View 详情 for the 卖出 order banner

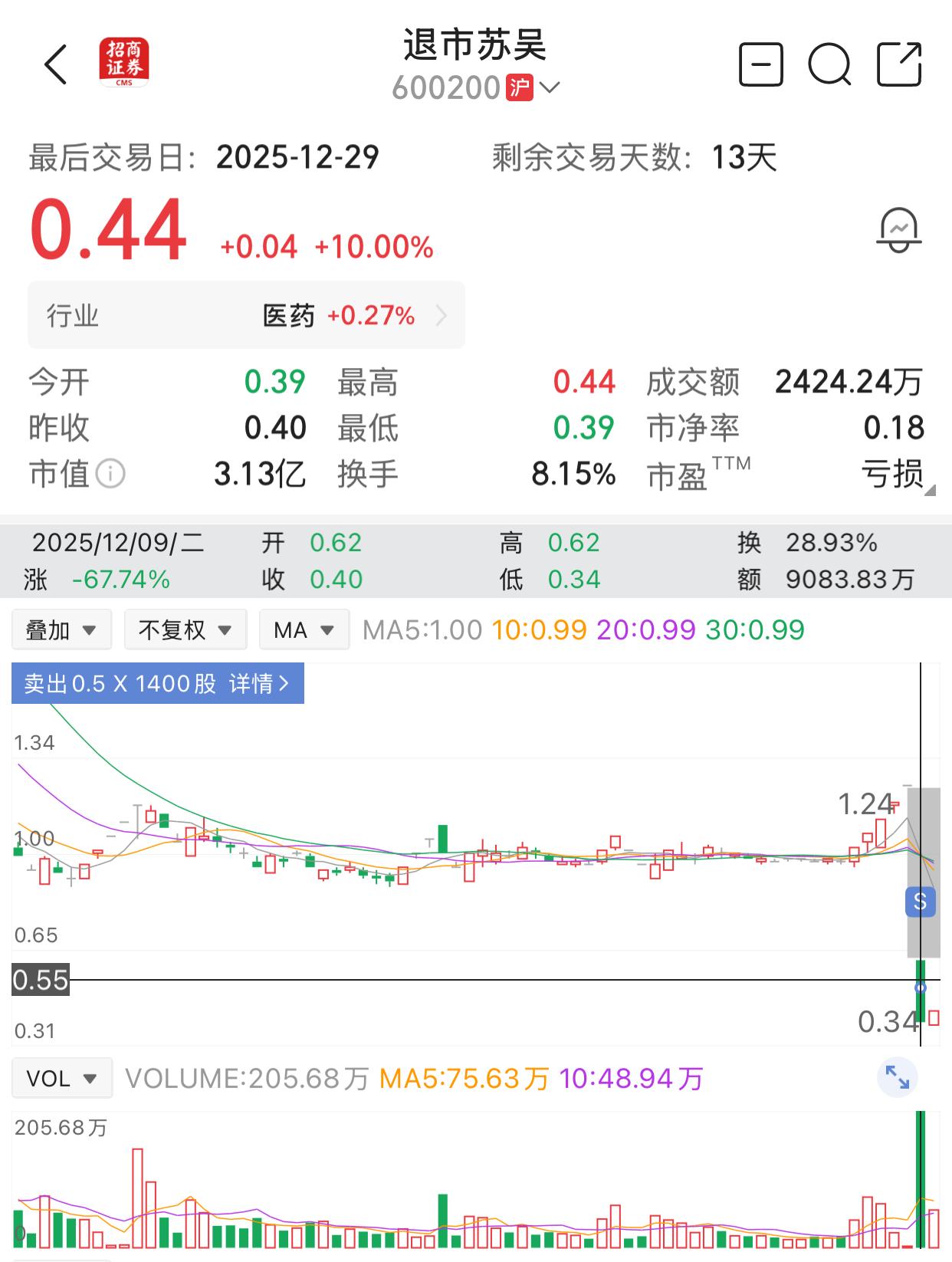point(259,683)
